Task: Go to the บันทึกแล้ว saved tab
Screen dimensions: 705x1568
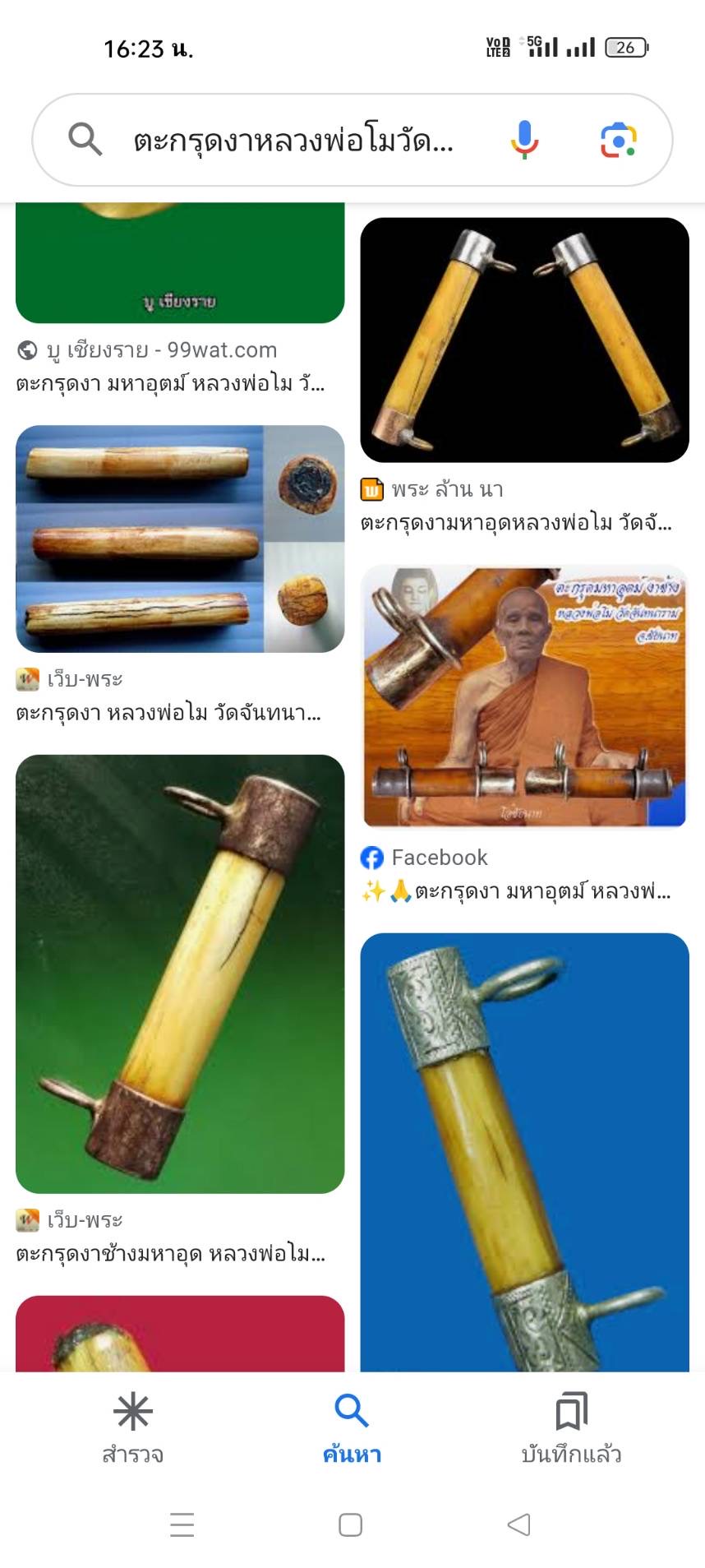Action: 571,1429
